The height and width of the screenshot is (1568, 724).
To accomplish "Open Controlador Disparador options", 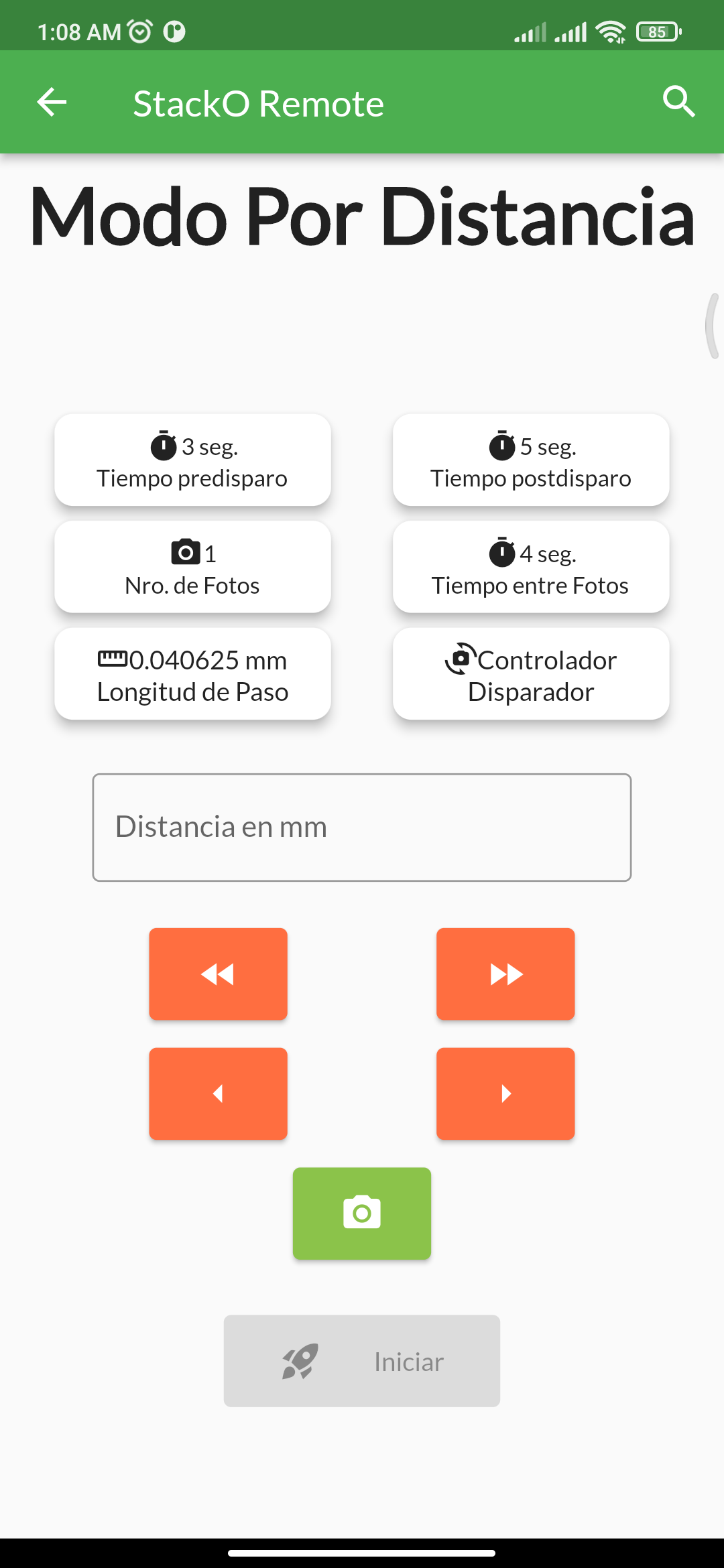I will (531, 674).
